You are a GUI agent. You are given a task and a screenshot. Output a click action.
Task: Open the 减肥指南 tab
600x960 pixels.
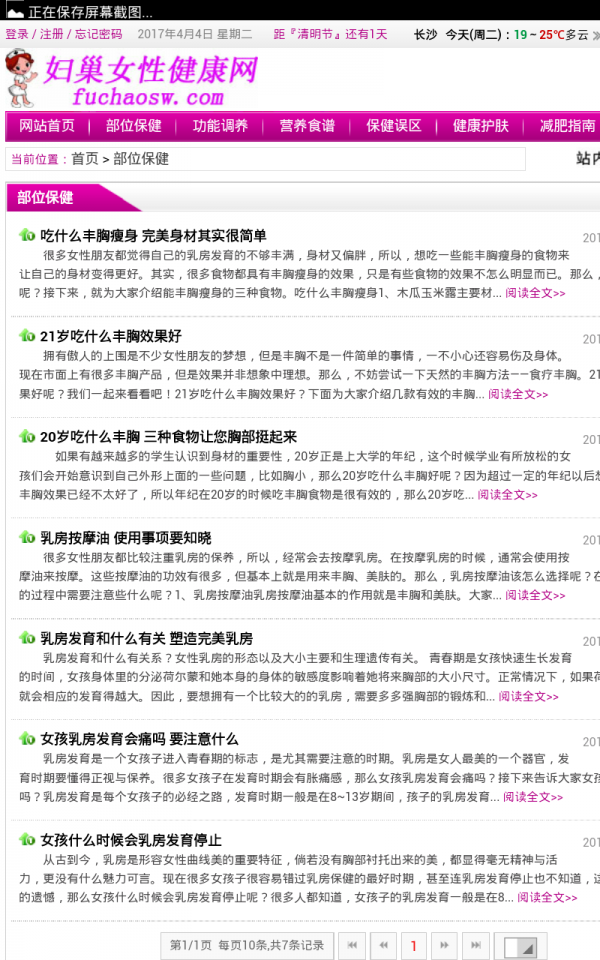point(567,126)
